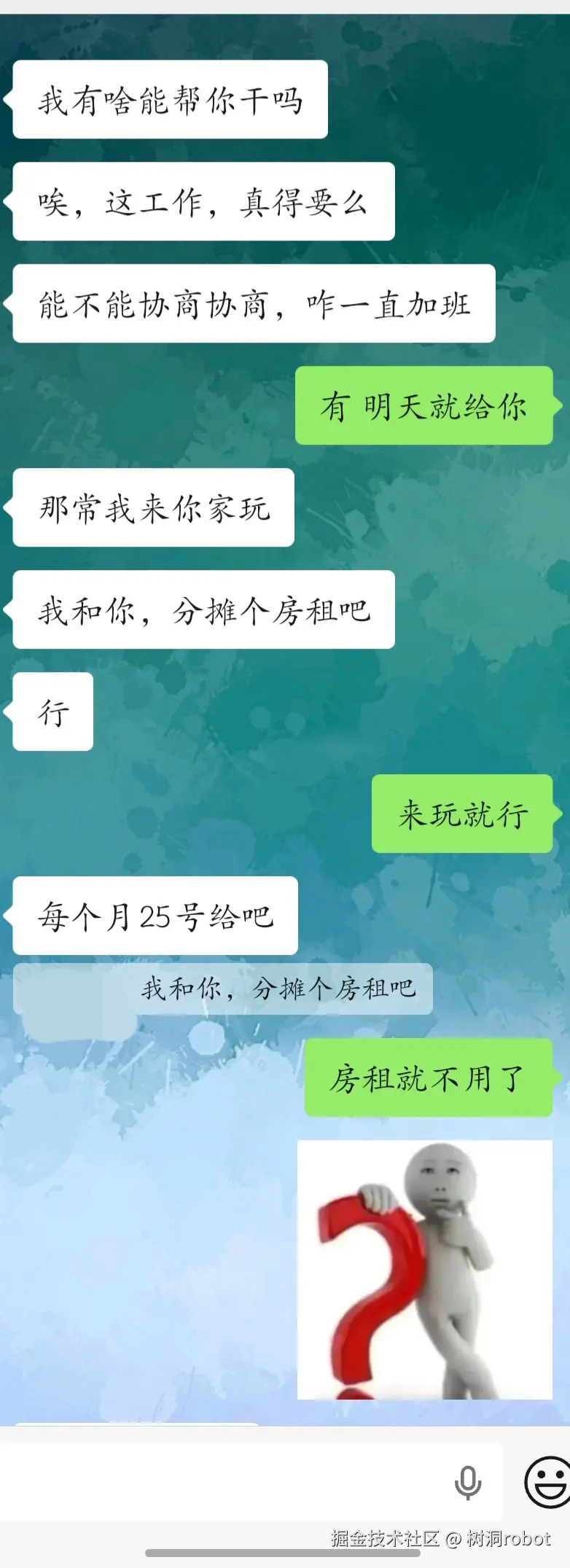Viewport: 570px width, 1568px height.
Task: Click the message 我有啥能帮你干吗
Action: coord(169,100)
